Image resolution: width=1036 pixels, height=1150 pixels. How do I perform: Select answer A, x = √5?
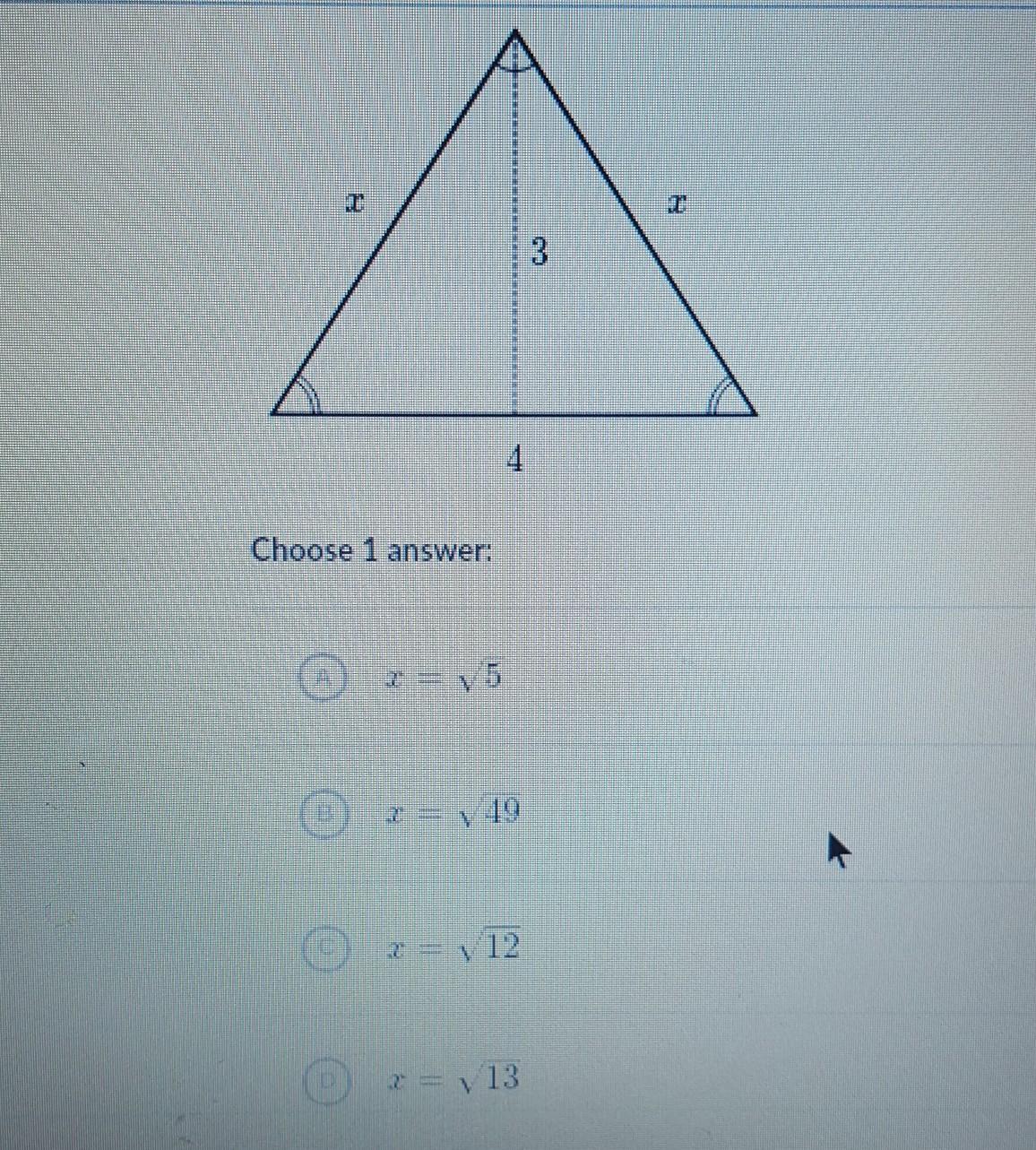(321, 677)
